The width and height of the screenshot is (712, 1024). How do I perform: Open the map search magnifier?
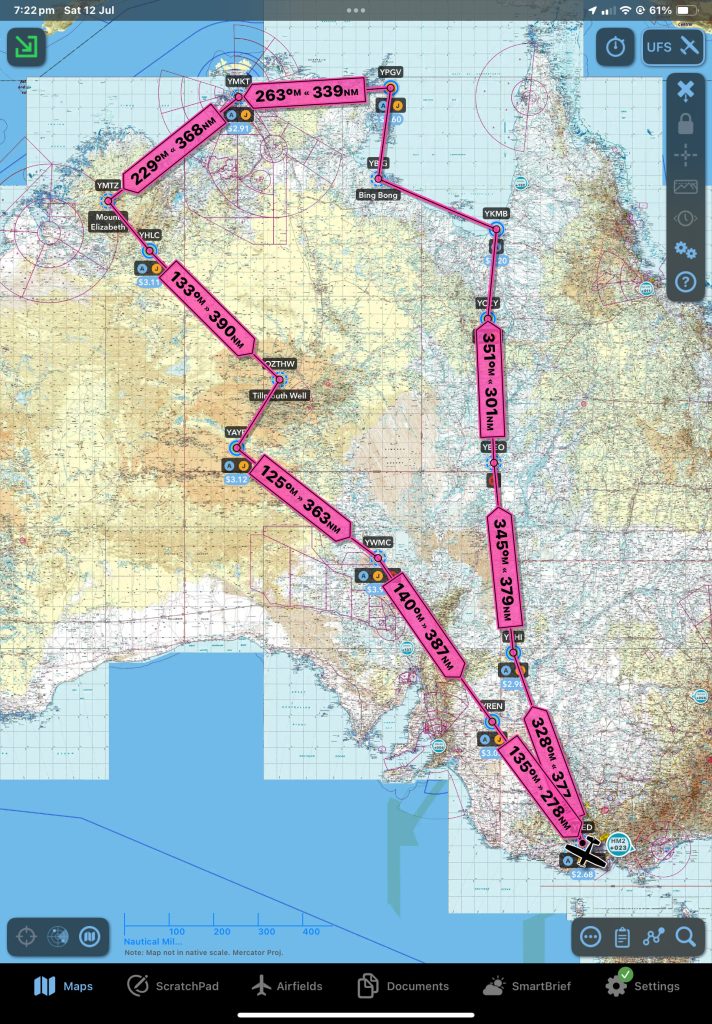point(685,937)
